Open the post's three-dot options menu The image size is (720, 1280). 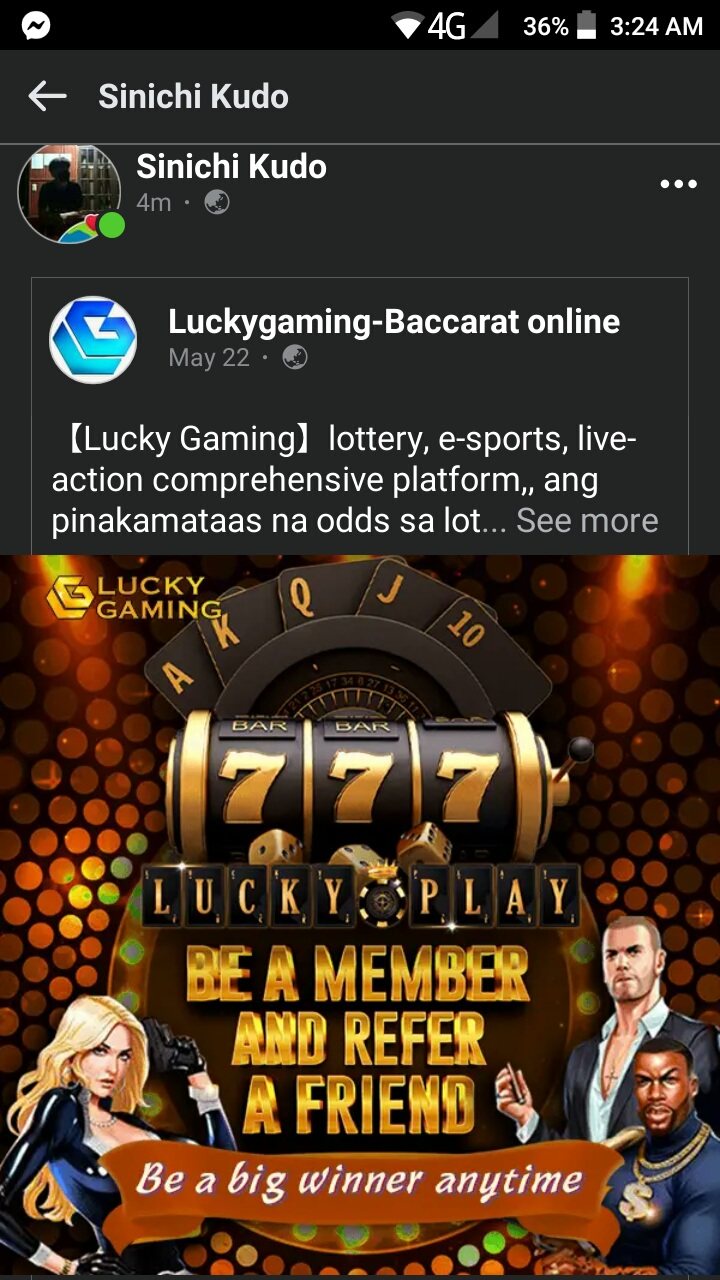point(678,184)
